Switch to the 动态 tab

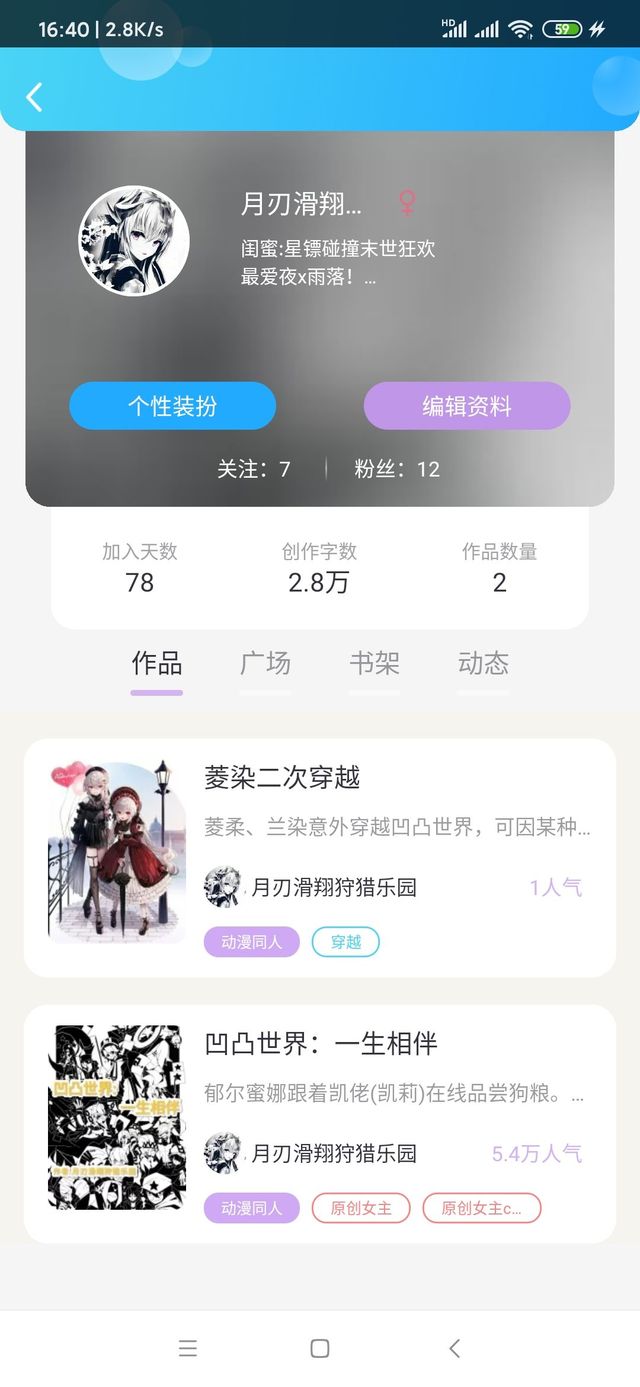click(x=484, y=664)
